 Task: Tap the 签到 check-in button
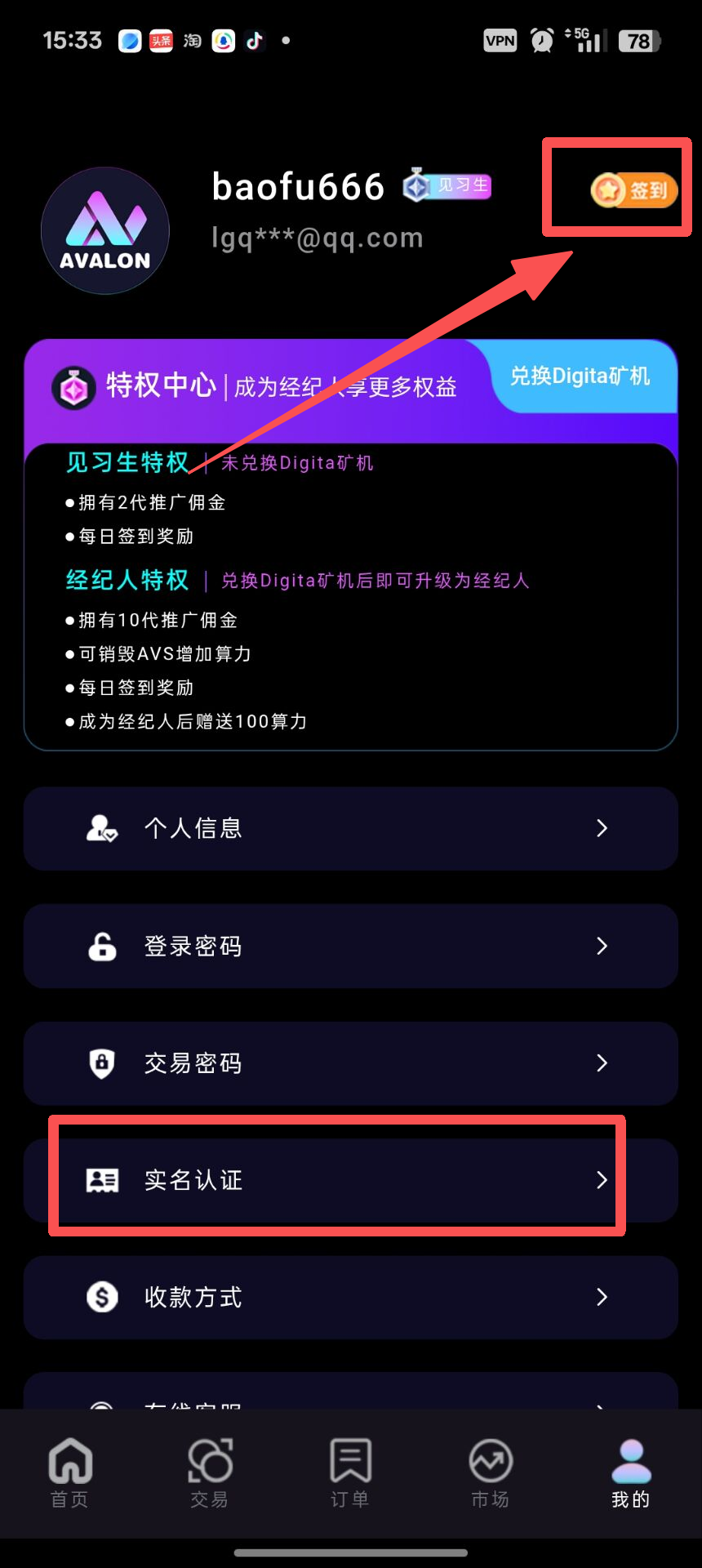click(633, 190)
